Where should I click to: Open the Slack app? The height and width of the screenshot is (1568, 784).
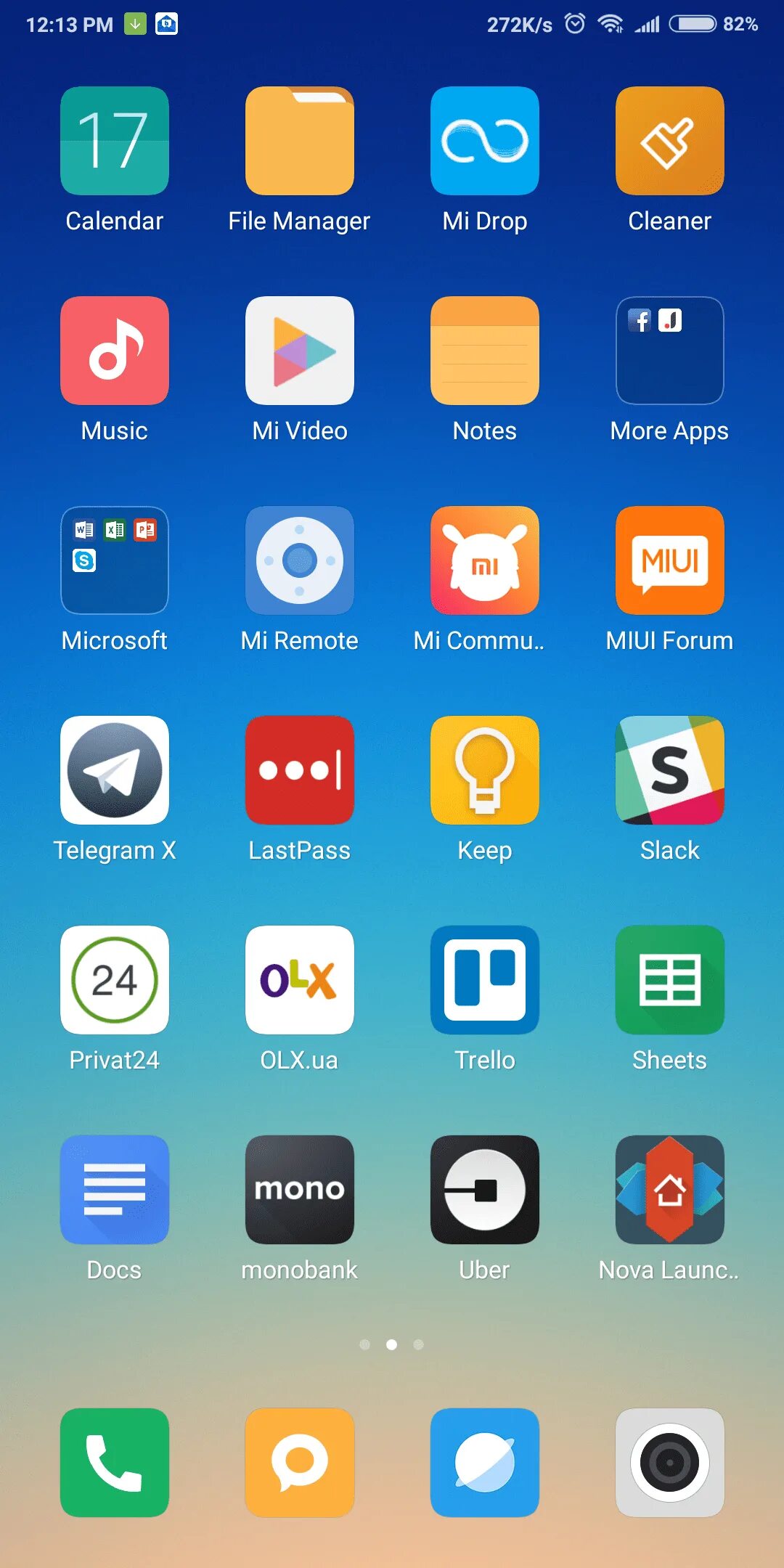tap(669, 770)
